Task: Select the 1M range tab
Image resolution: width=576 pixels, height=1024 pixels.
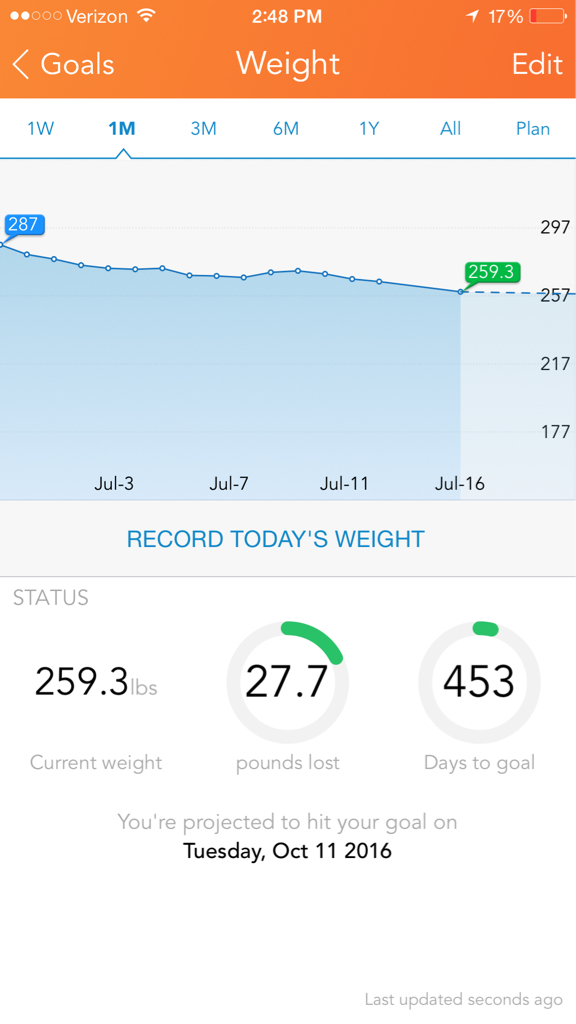Action: click(121, 129)
